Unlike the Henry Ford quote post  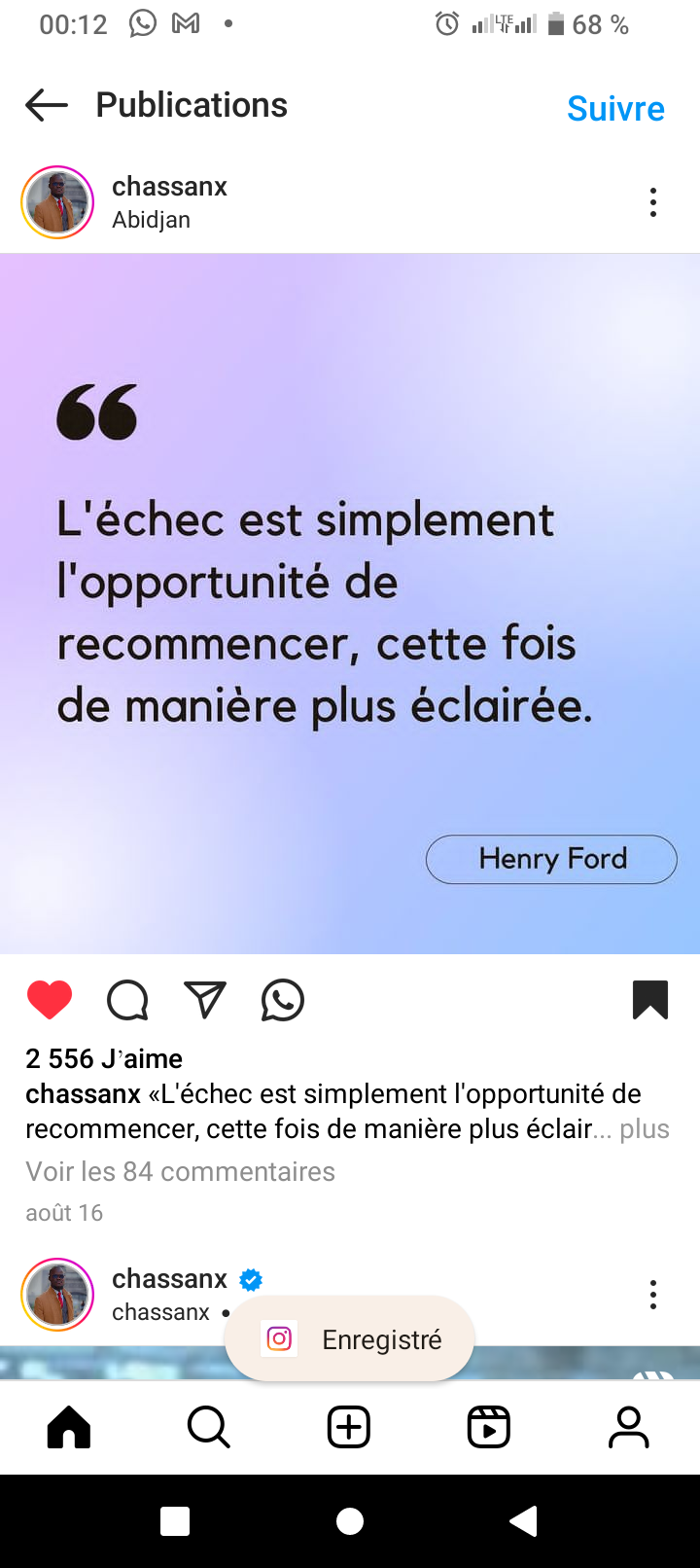click(x=50, y=1000)
